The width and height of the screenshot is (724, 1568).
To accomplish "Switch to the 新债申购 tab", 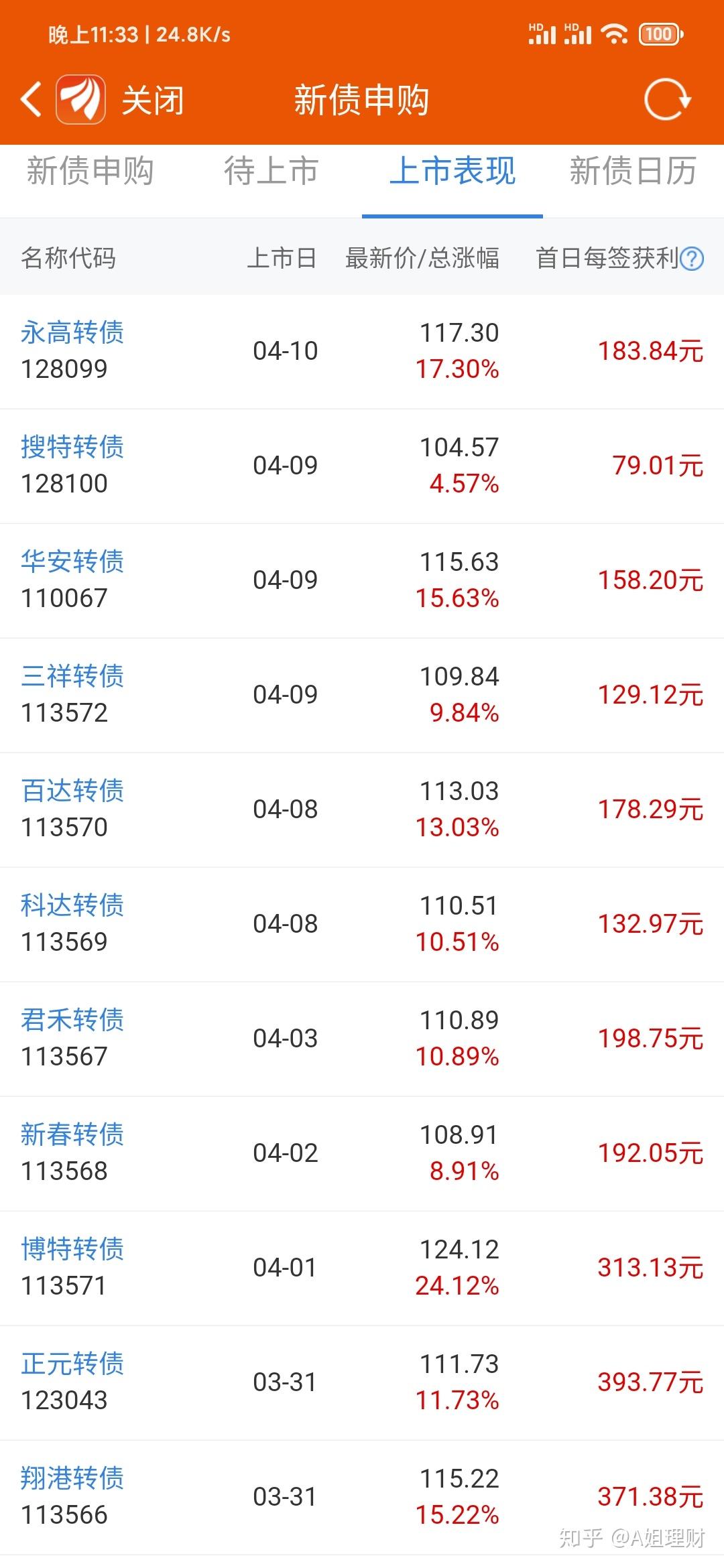I will (x=90, y=173).
